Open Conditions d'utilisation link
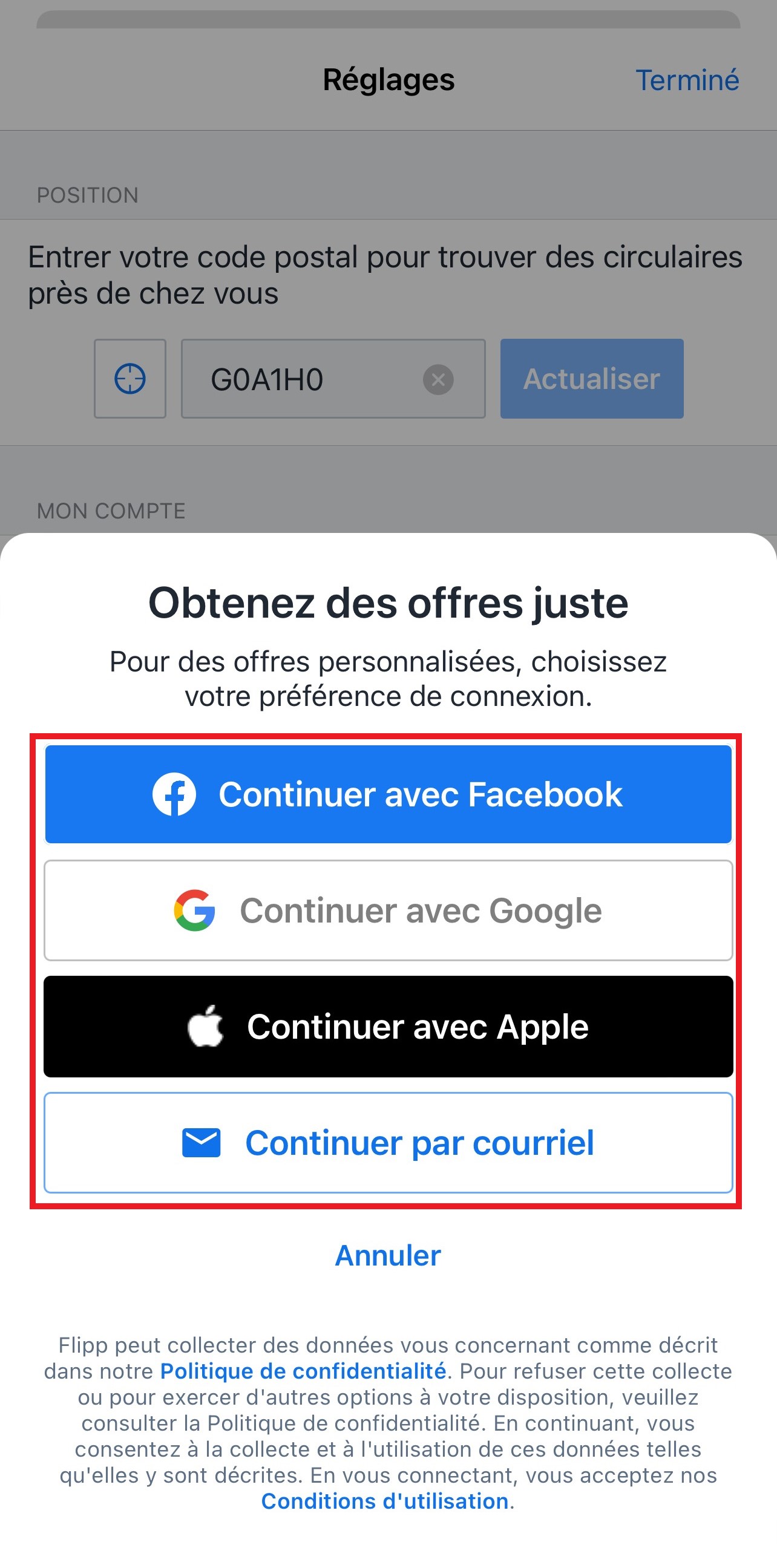777x1568 pixels. (x=385, y=1501)
